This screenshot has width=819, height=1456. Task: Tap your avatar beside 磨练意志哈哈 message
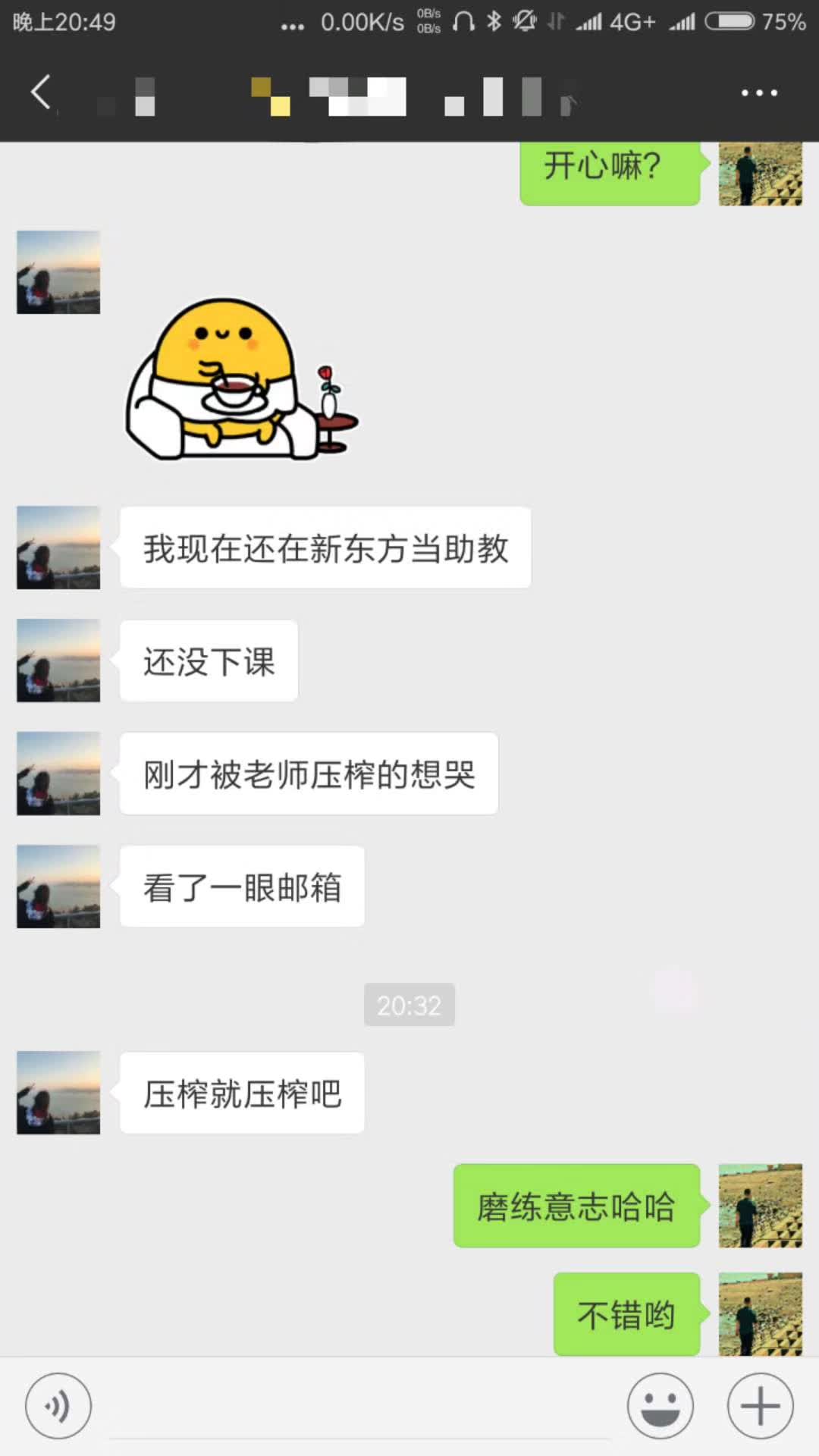tap(760, 1206)
